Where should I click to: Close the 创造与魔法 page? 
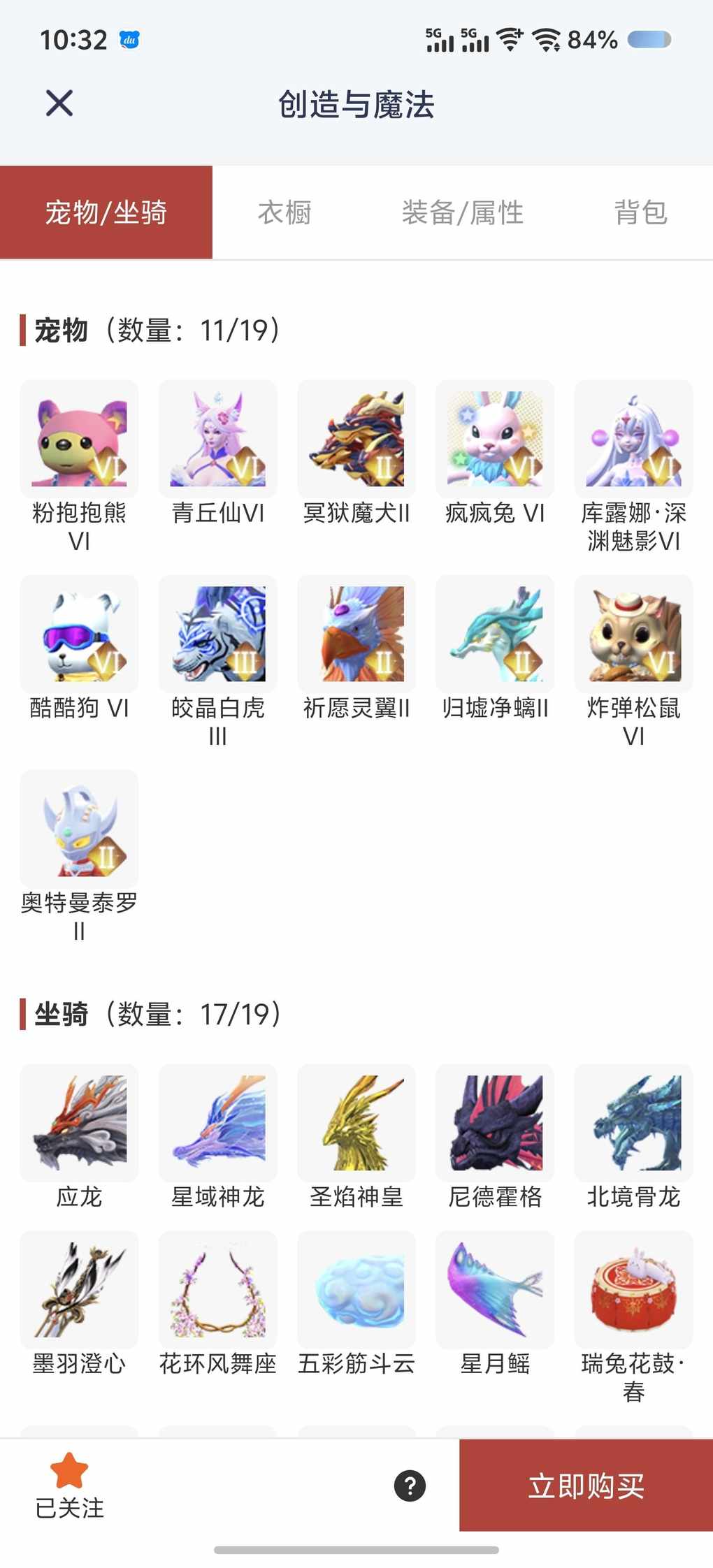click(59, 103)
